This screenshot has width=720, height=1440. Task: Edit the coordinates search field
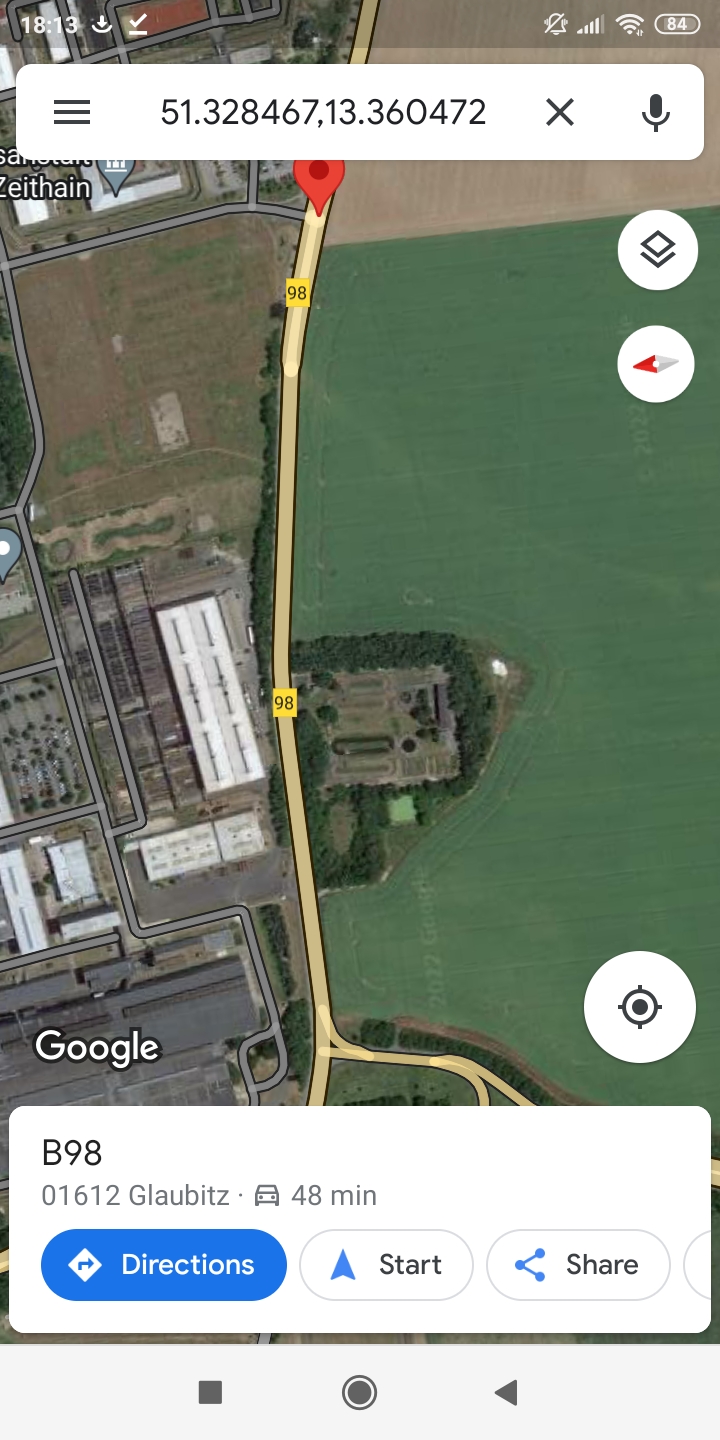pyautogui.click(x=323, y=112)
